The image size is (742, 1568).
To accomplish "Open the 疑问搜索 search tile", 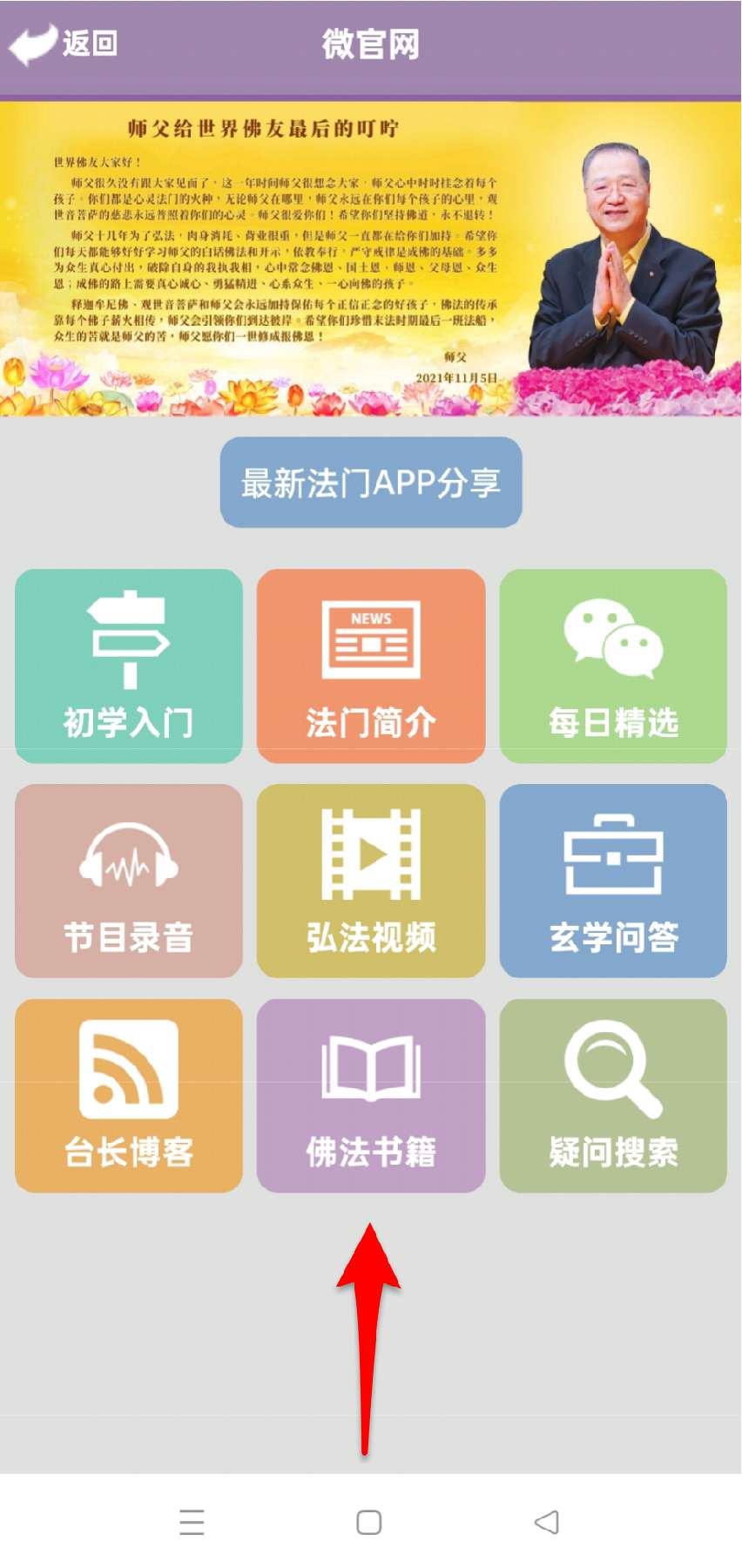I will (x=613, y=1096).
